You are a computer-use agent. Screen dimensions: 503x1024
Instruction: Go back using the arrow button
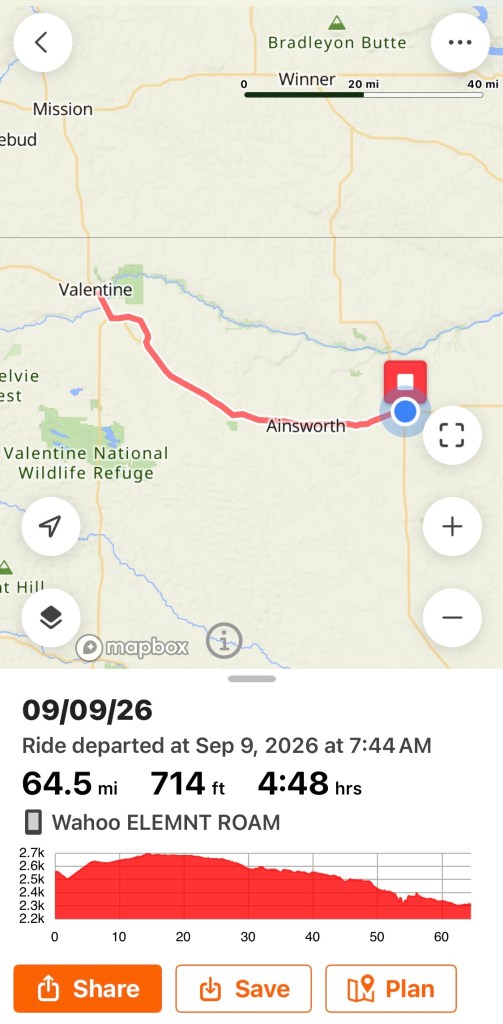pos(42,42)
